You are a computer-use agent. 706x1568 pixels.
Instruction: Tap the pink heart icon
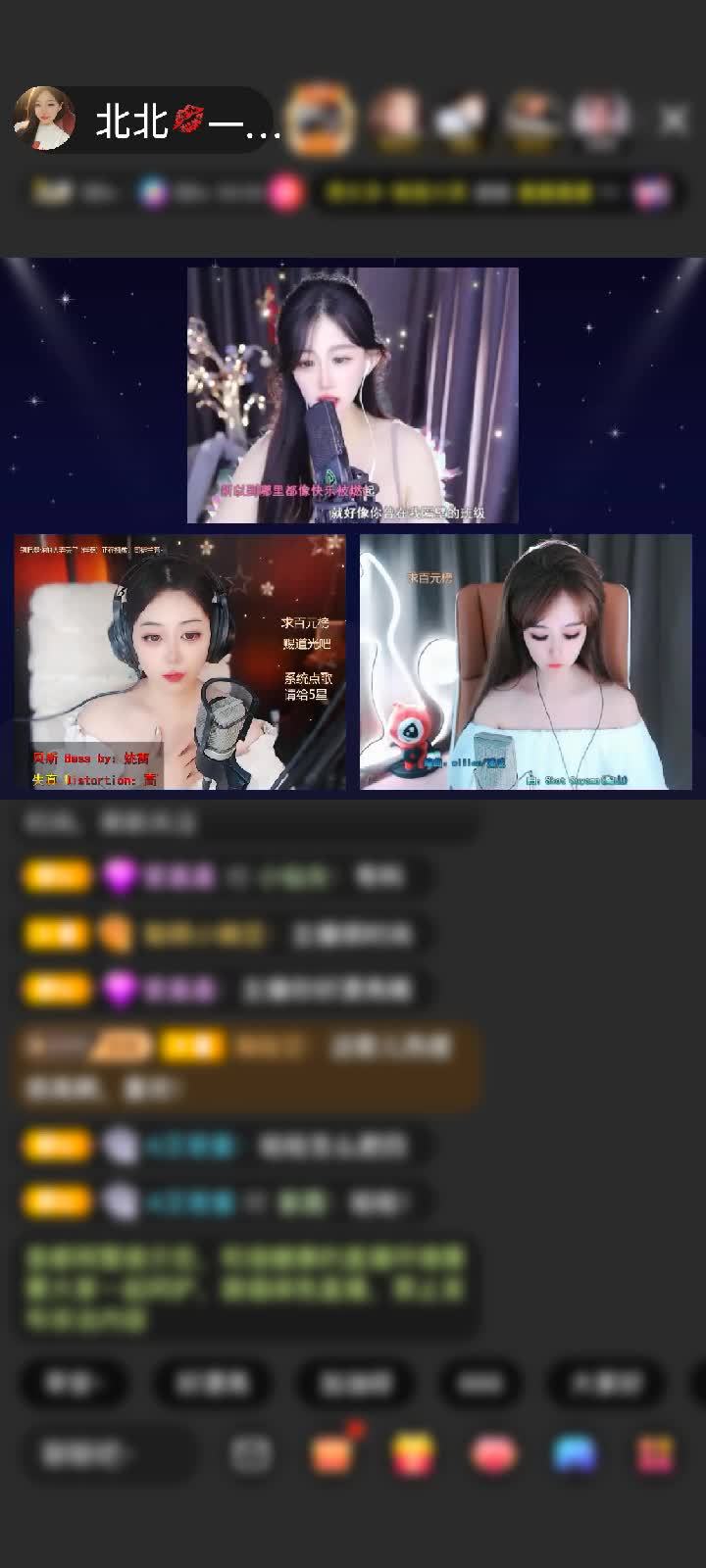coord(493,1454)
